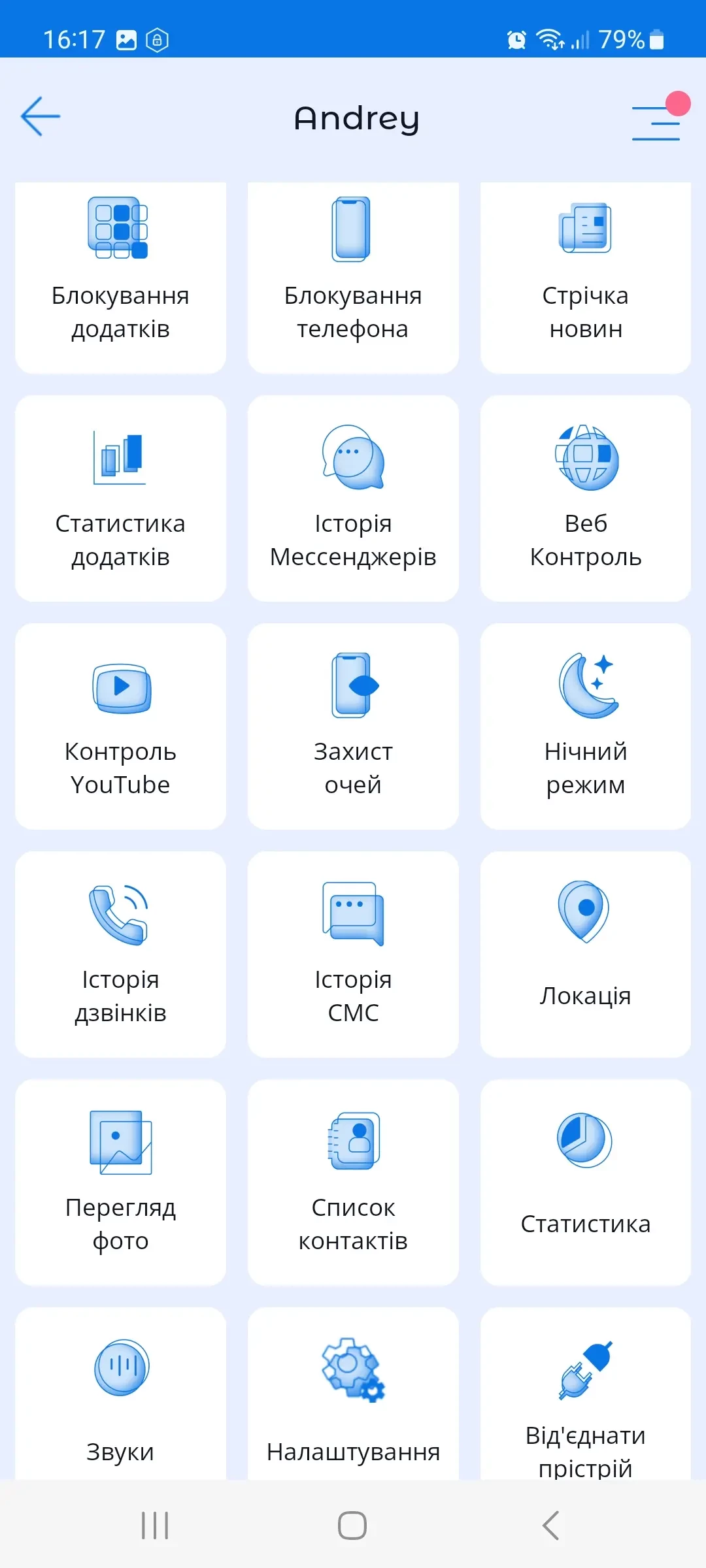Open Блокування додатків tile
The height and width of the screenshot is (1568, 706).
(120, 278)
